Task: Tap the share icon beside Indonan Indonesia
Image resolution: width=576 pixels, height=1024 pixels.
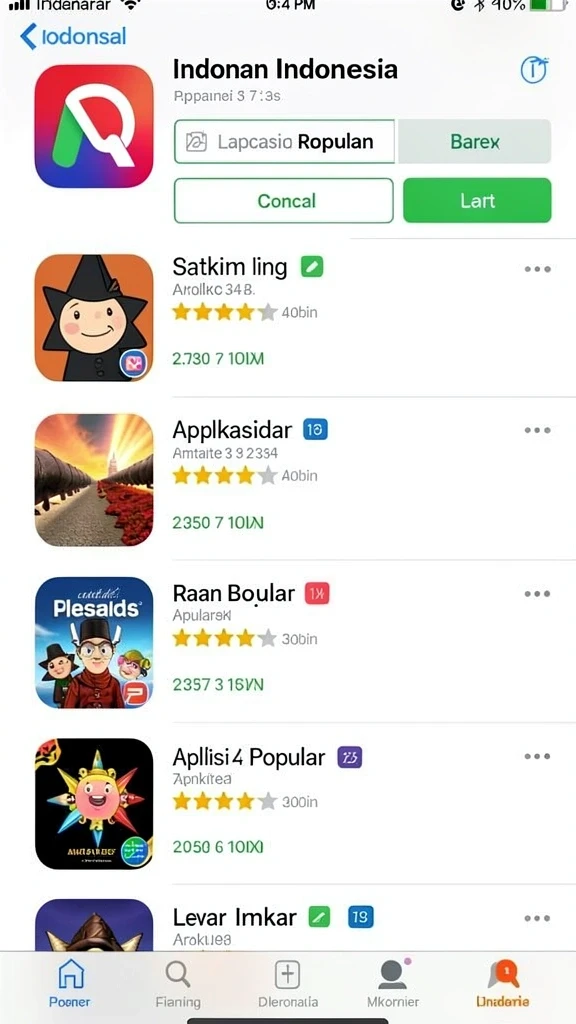Action: click(x=534, y=69)
